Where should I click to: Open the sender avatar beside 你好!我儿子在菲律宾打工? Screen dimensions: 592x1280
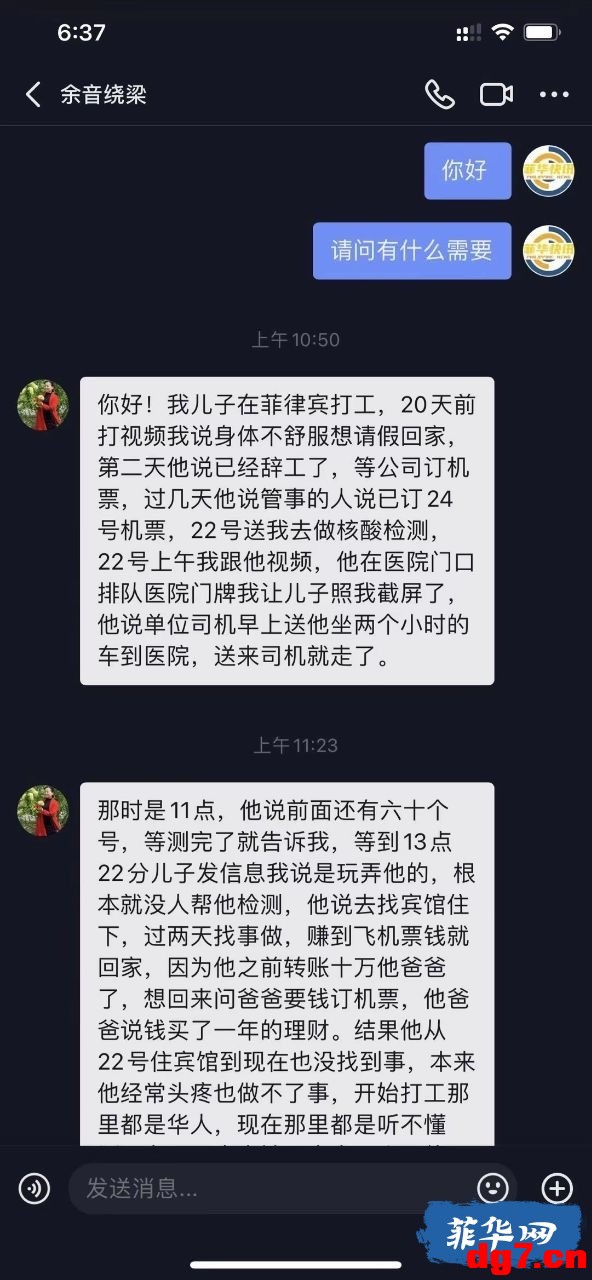43,405
